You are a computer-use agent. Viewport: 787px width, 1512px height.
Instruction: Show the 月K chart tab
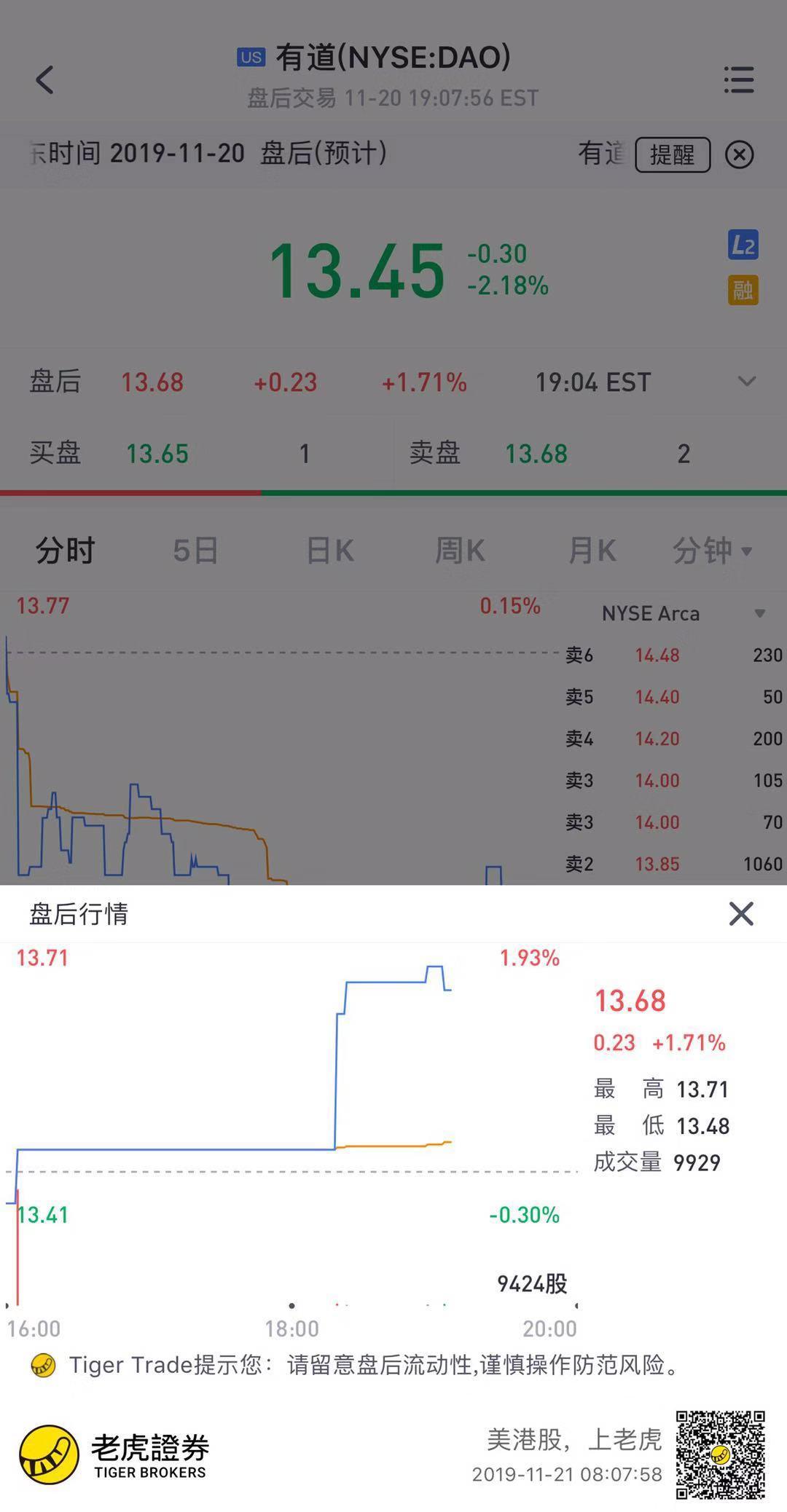click(x=592, y=551)
